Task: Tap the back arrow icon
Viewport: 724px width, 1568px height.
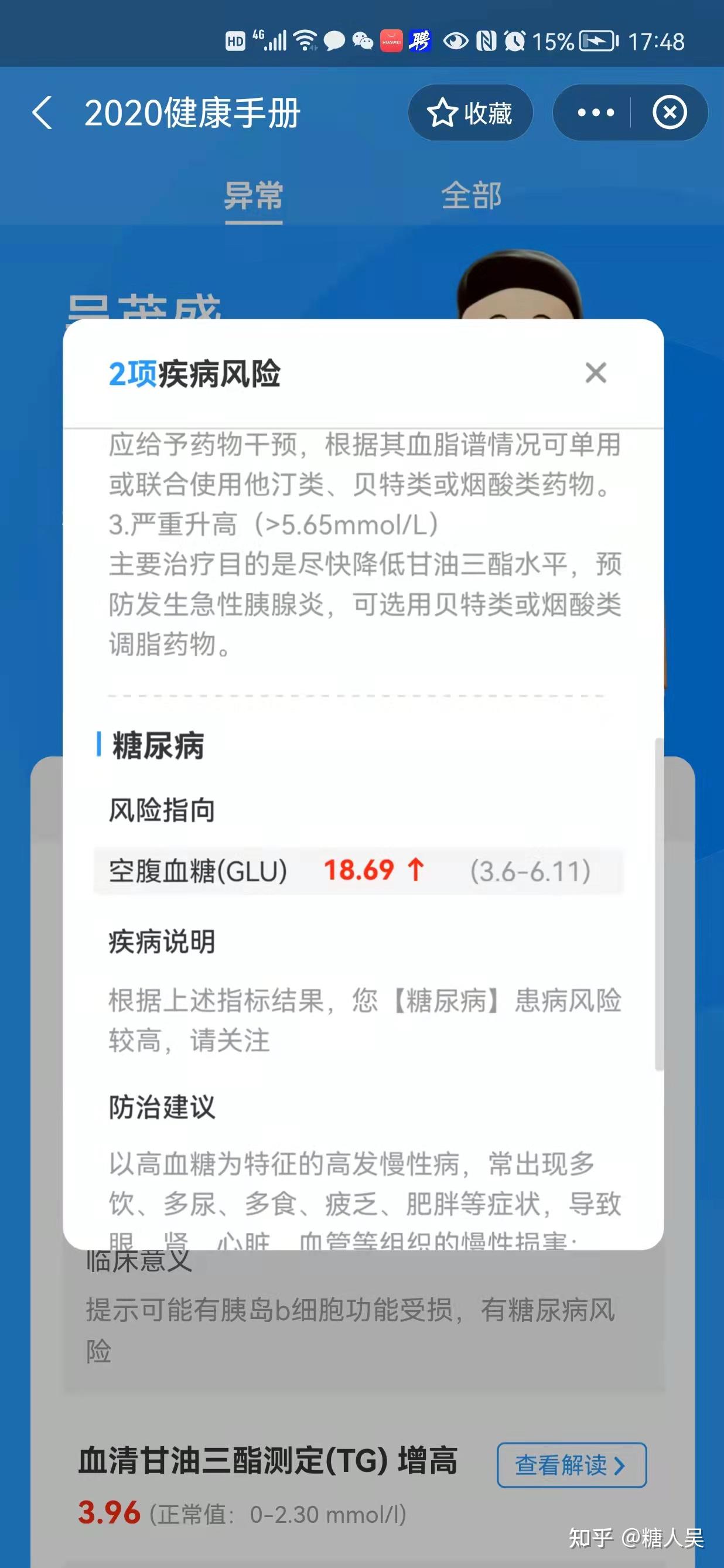Action: [44, 113]
